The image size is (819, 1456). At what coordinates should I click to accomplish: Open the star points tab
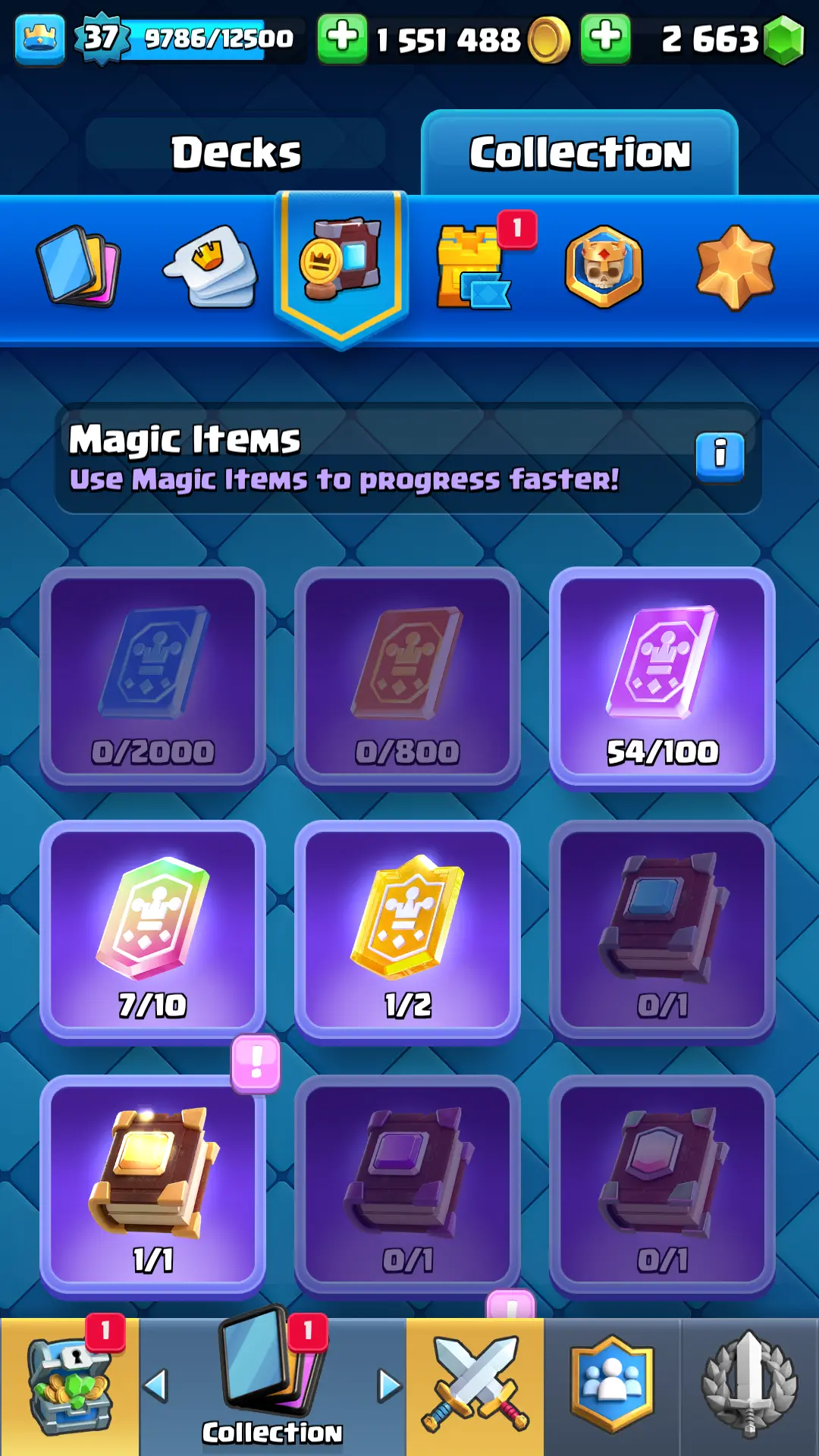click(x=735, y=266)
